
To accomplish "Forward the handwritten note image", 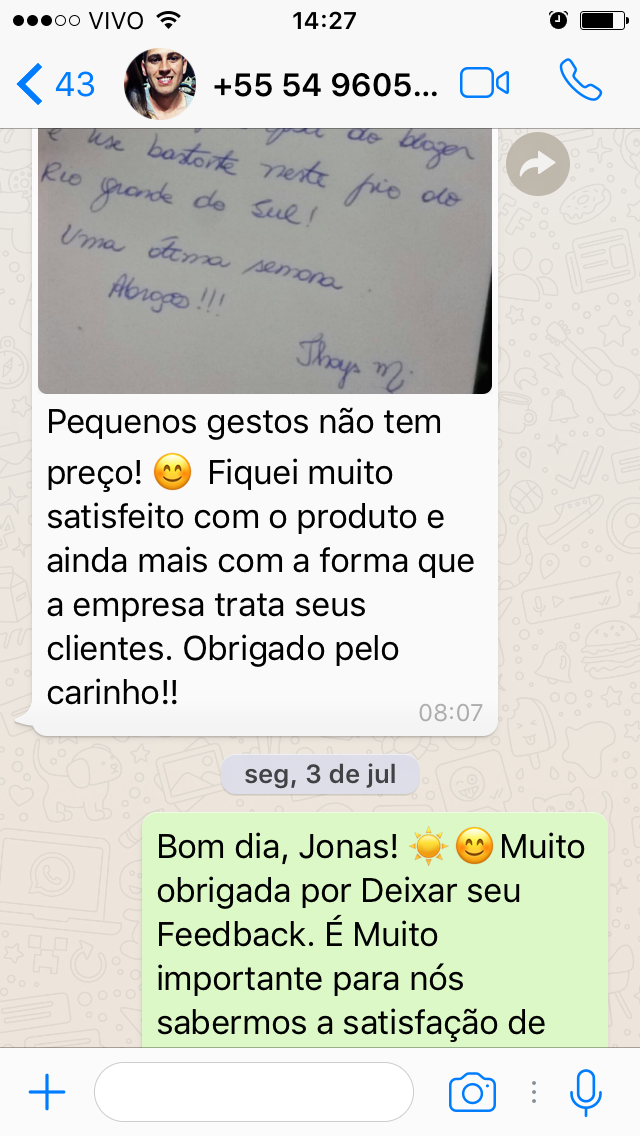I will [537, 164].
